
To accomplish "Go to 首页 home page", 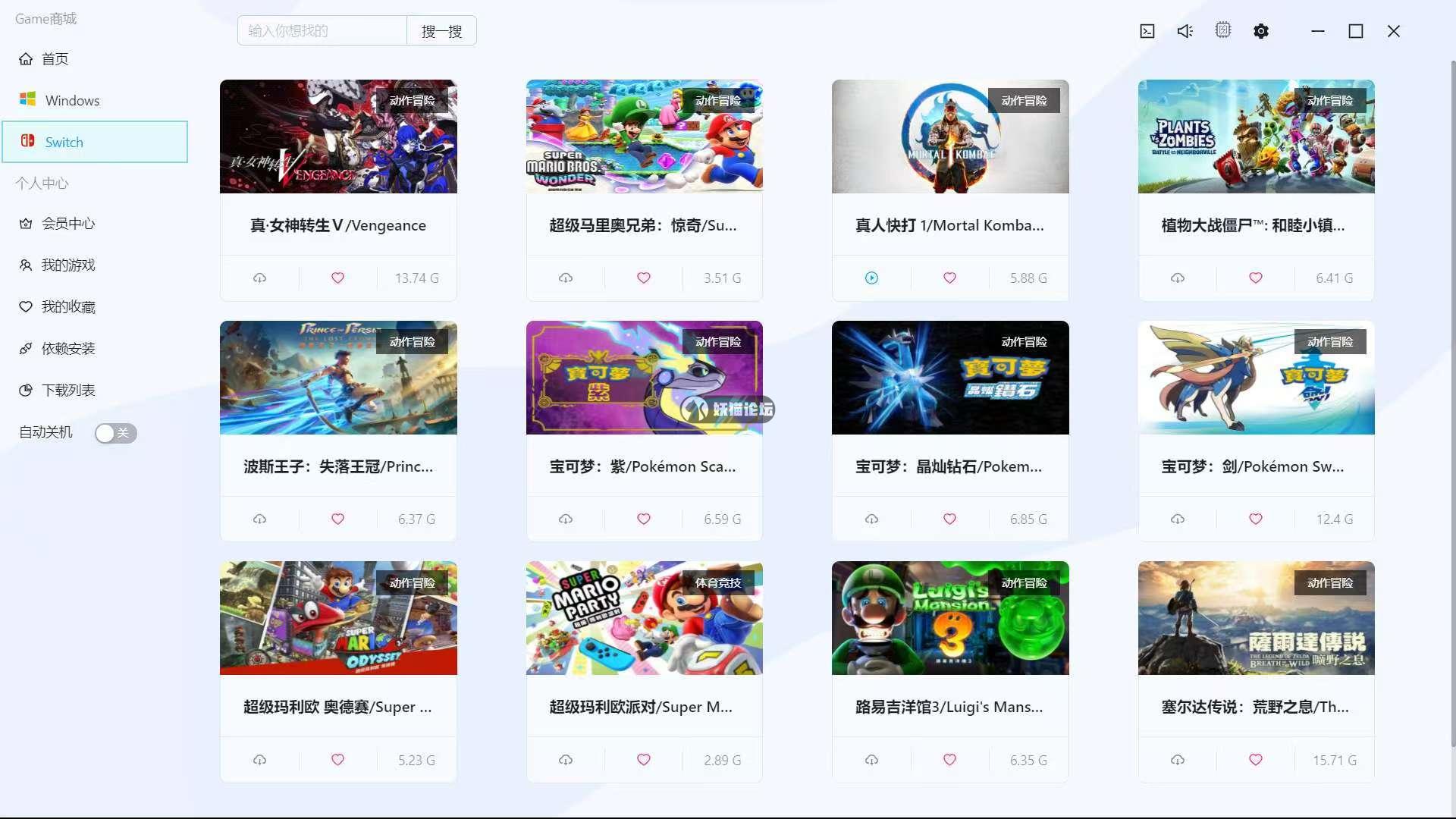I will [55, 59].
